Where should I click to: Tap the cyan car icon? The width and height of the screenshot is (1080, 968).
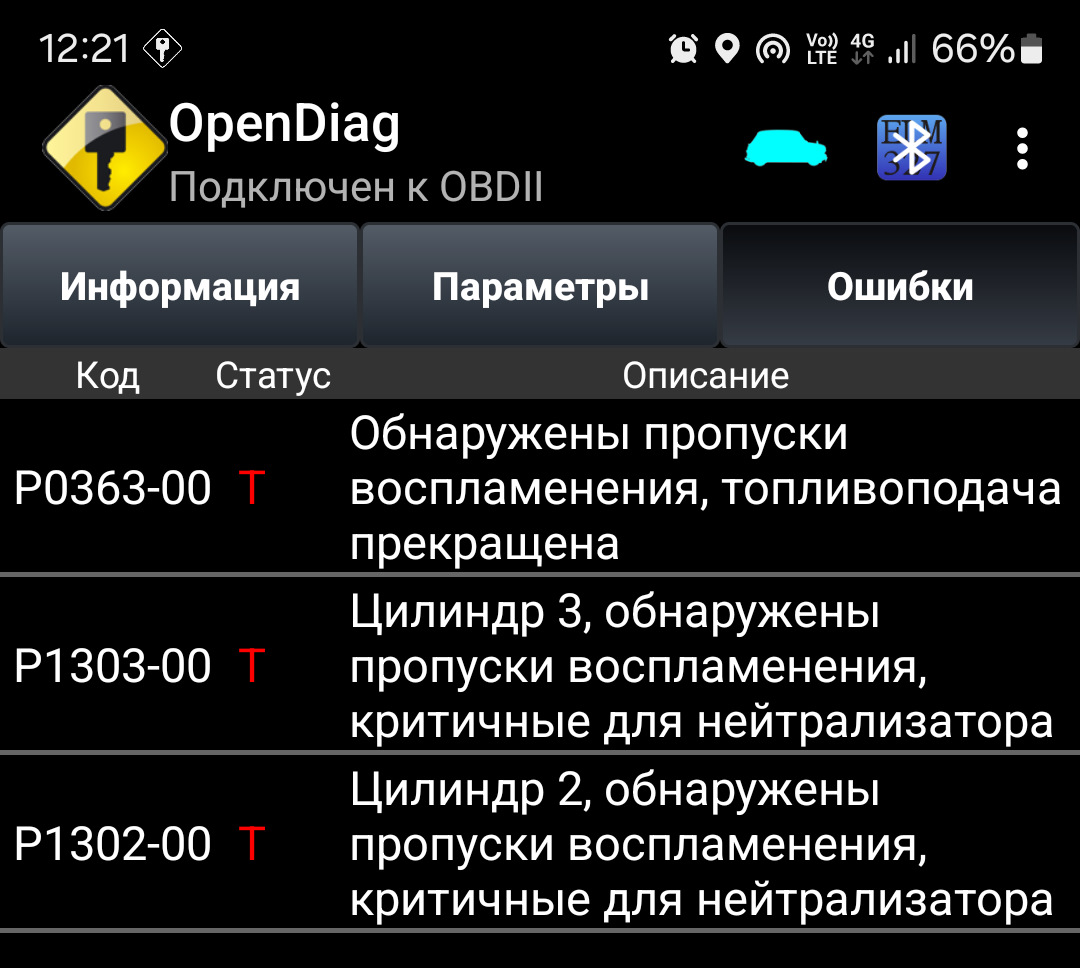tap(787, 149)
